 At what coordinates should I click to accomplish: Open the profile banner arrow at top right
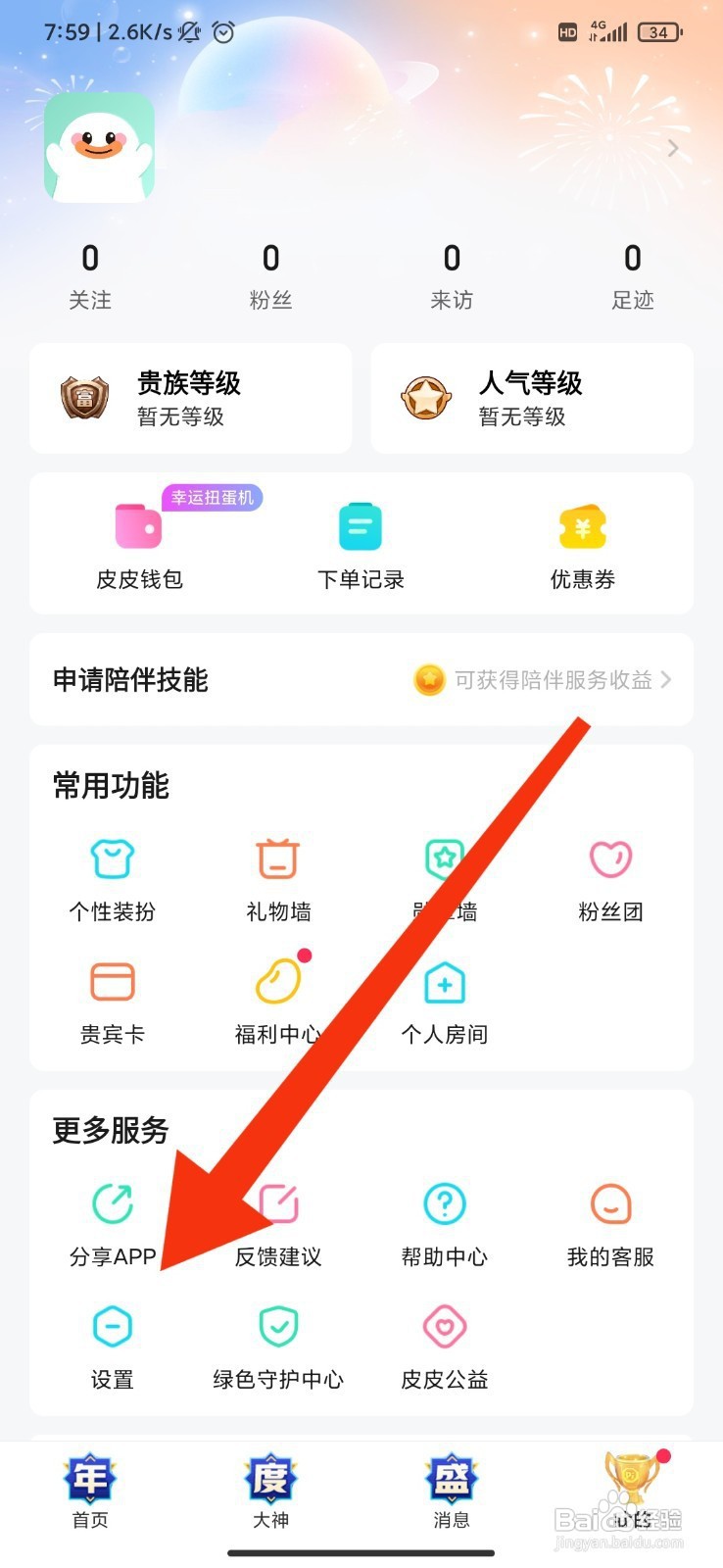672,148
